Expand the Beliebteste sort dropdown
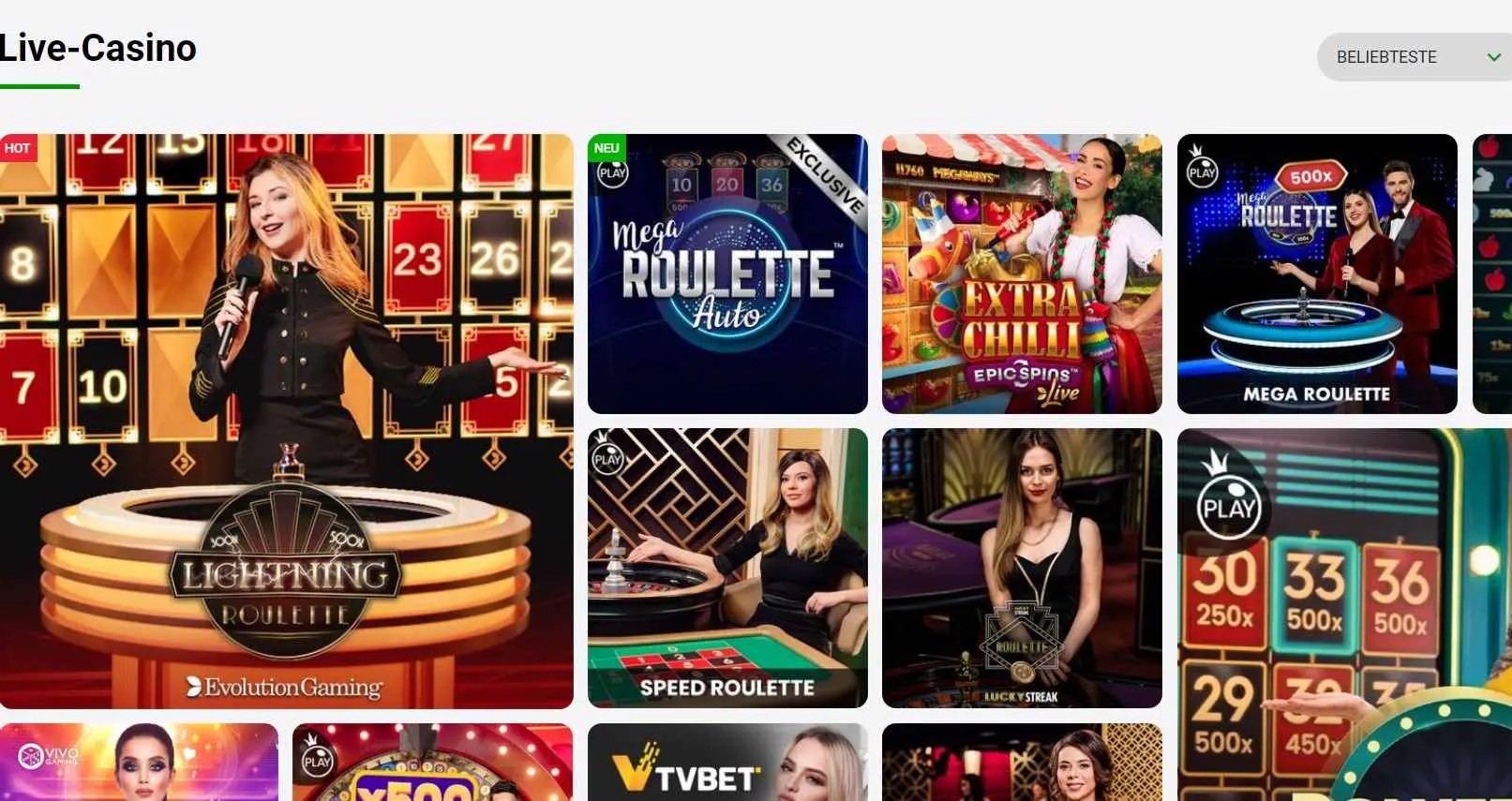 pyautogui.click(x=1414, y=57)
